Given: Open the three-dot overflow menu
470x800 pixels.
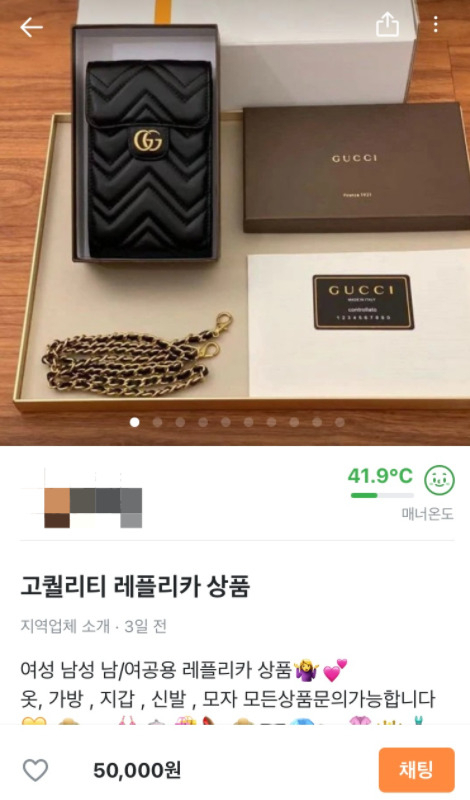Looking at the screenshot, I should click(x=435, y=24).
